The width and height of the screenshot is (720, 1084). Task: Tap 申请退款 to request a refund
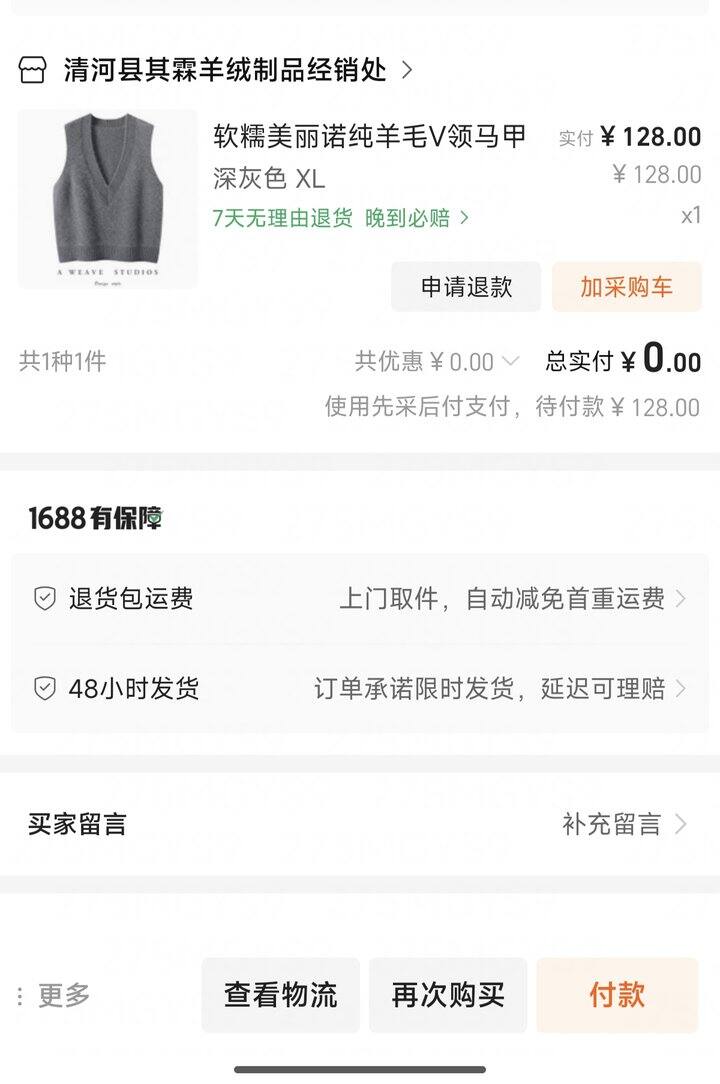466,288
